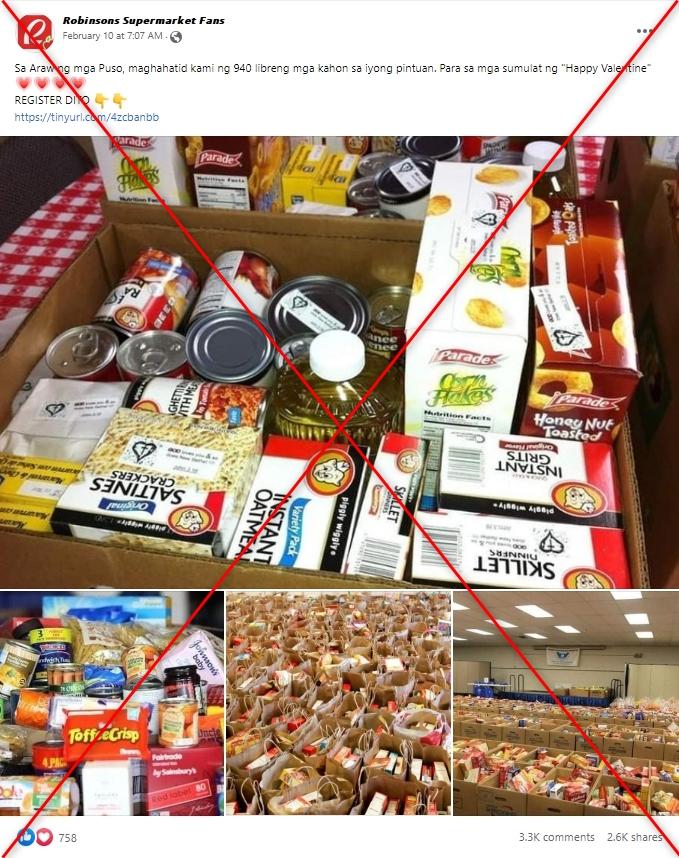The image size is (679, 858).
Task: Open Robinsons Supermarket Fans page name
Action: tap(143, 20)
